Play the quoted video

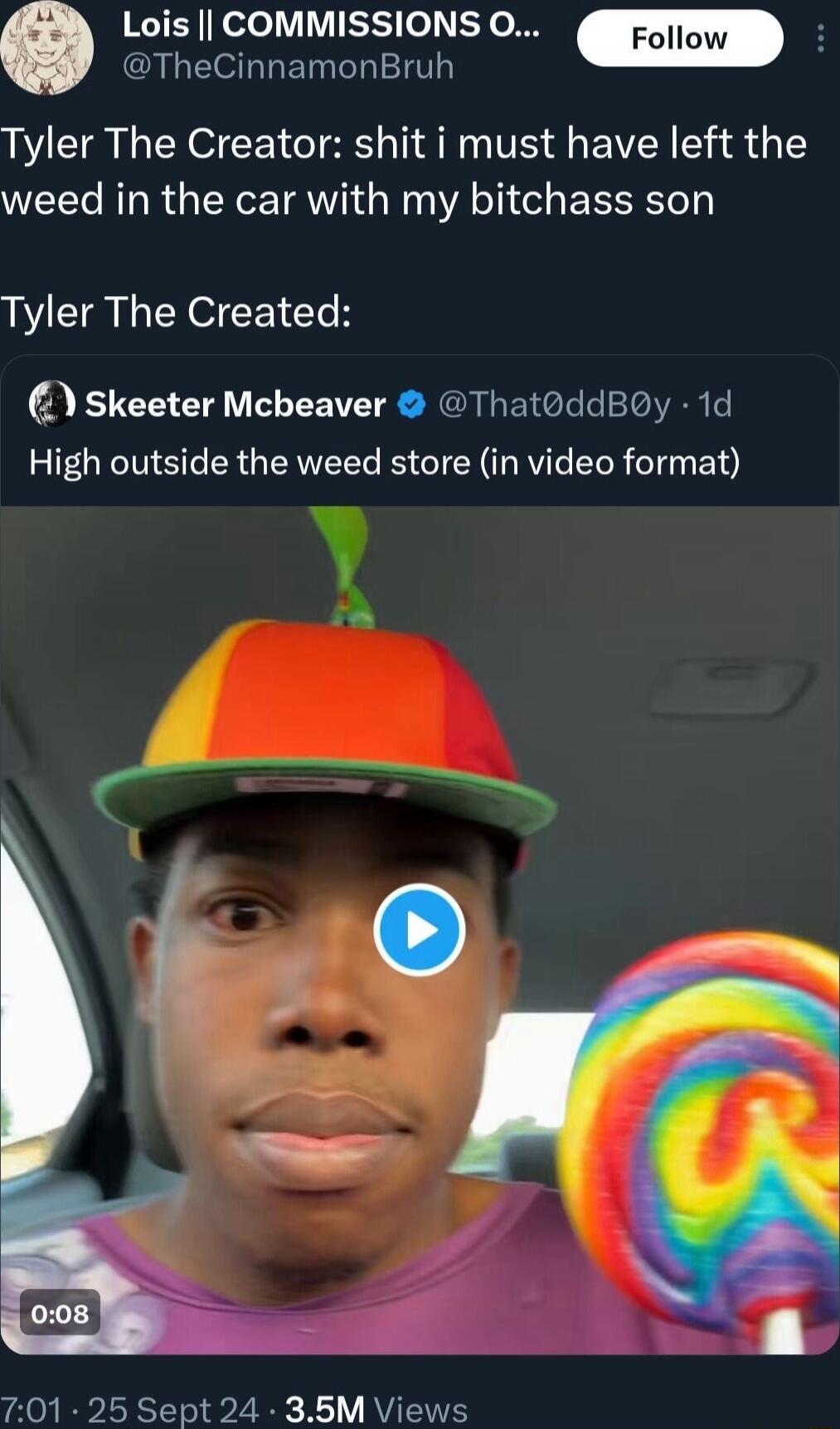click(419, 930)
